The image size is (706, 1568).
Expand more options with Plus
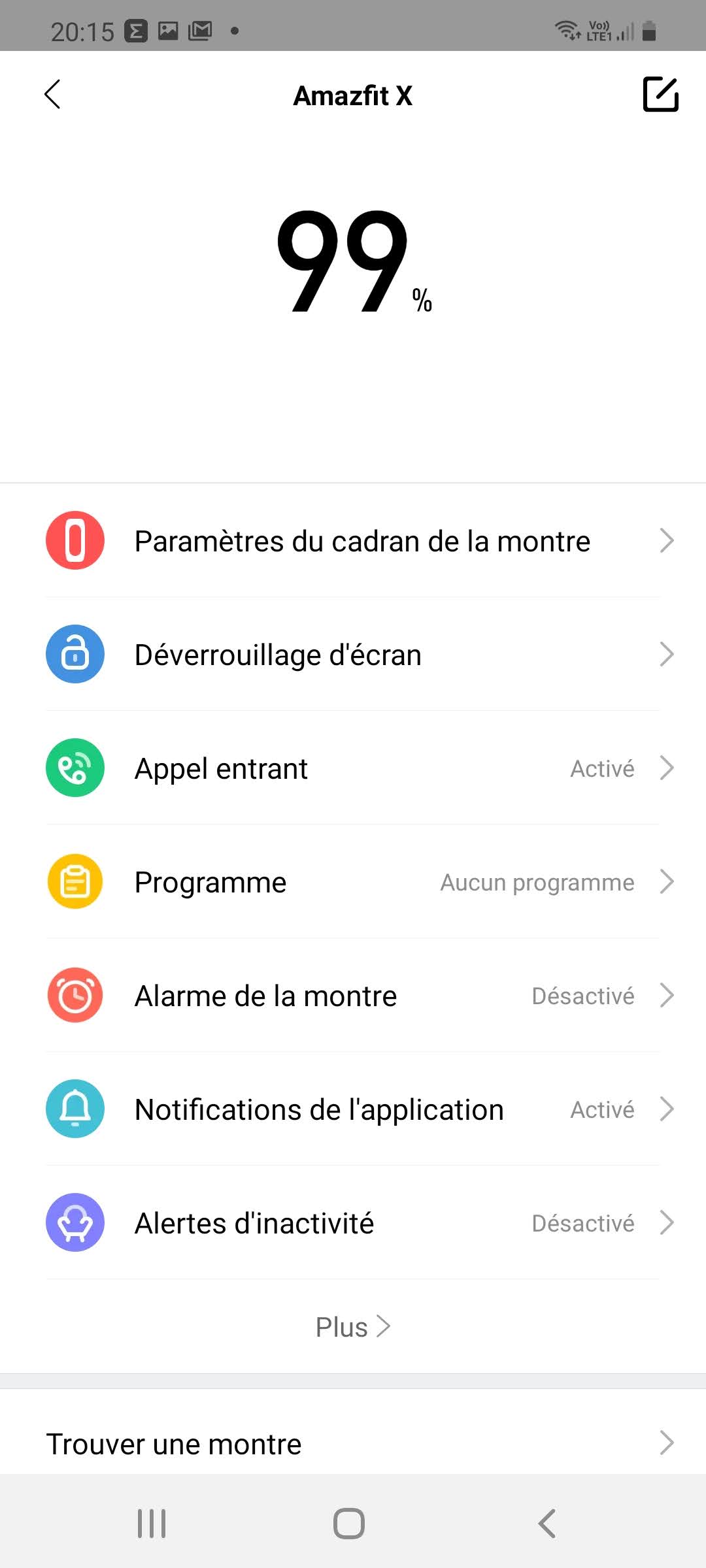point(353,1327)
